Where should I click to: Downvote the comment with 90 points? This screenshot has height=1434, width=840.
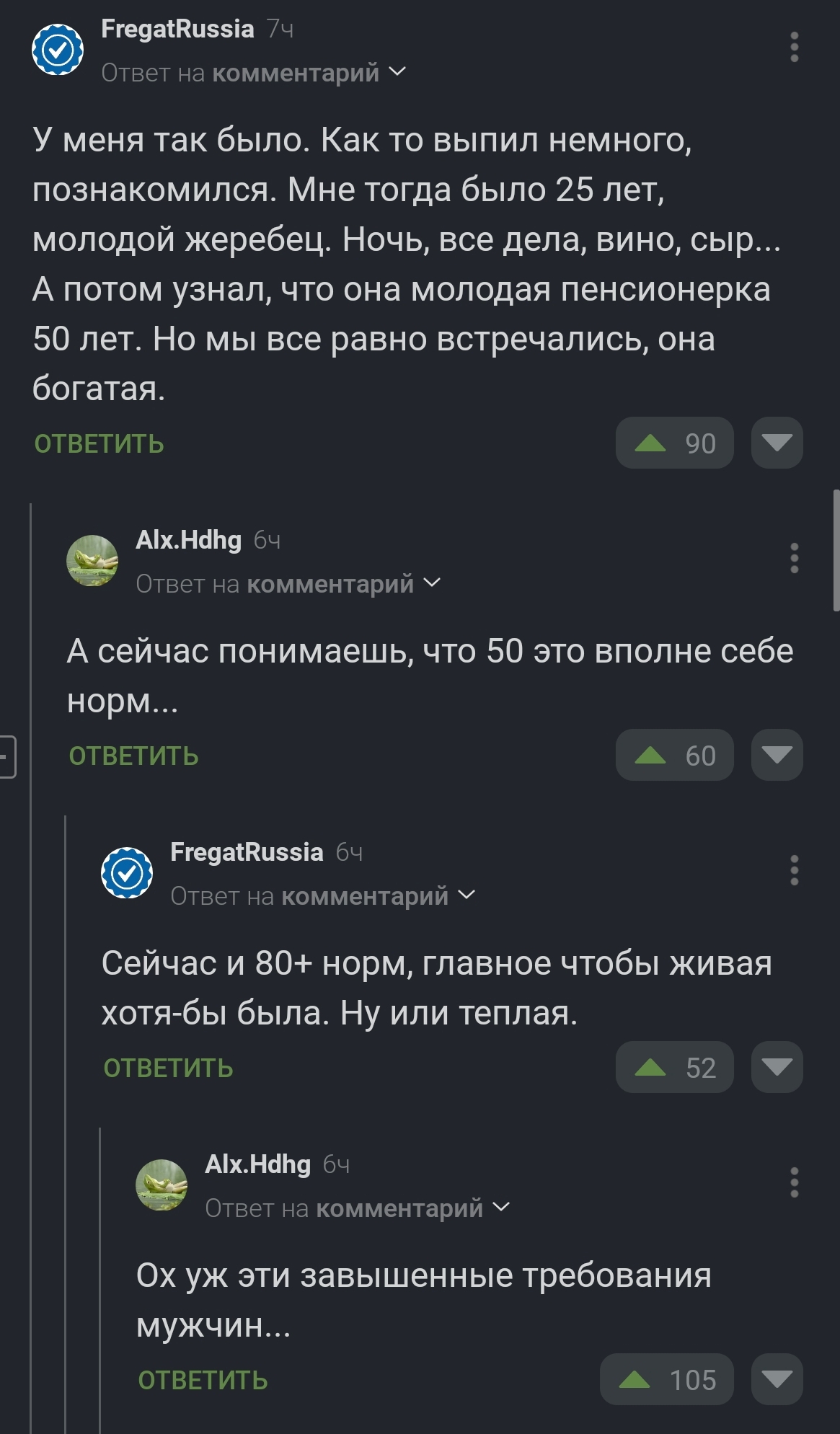tap(777, 443)
